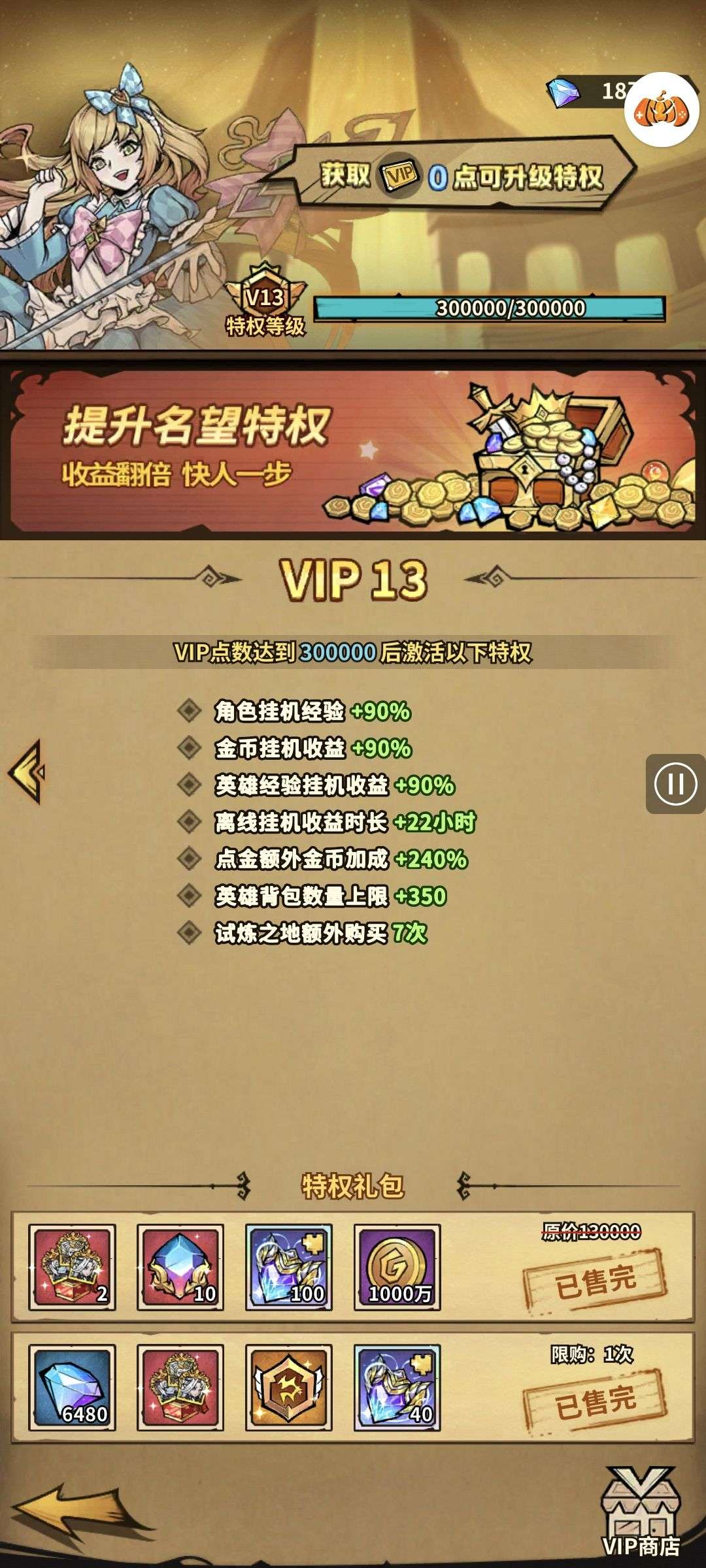706x1568 pixels.
Task: Tap the 获取VIP点可升级特权 banner
Action: click(451, 175)
